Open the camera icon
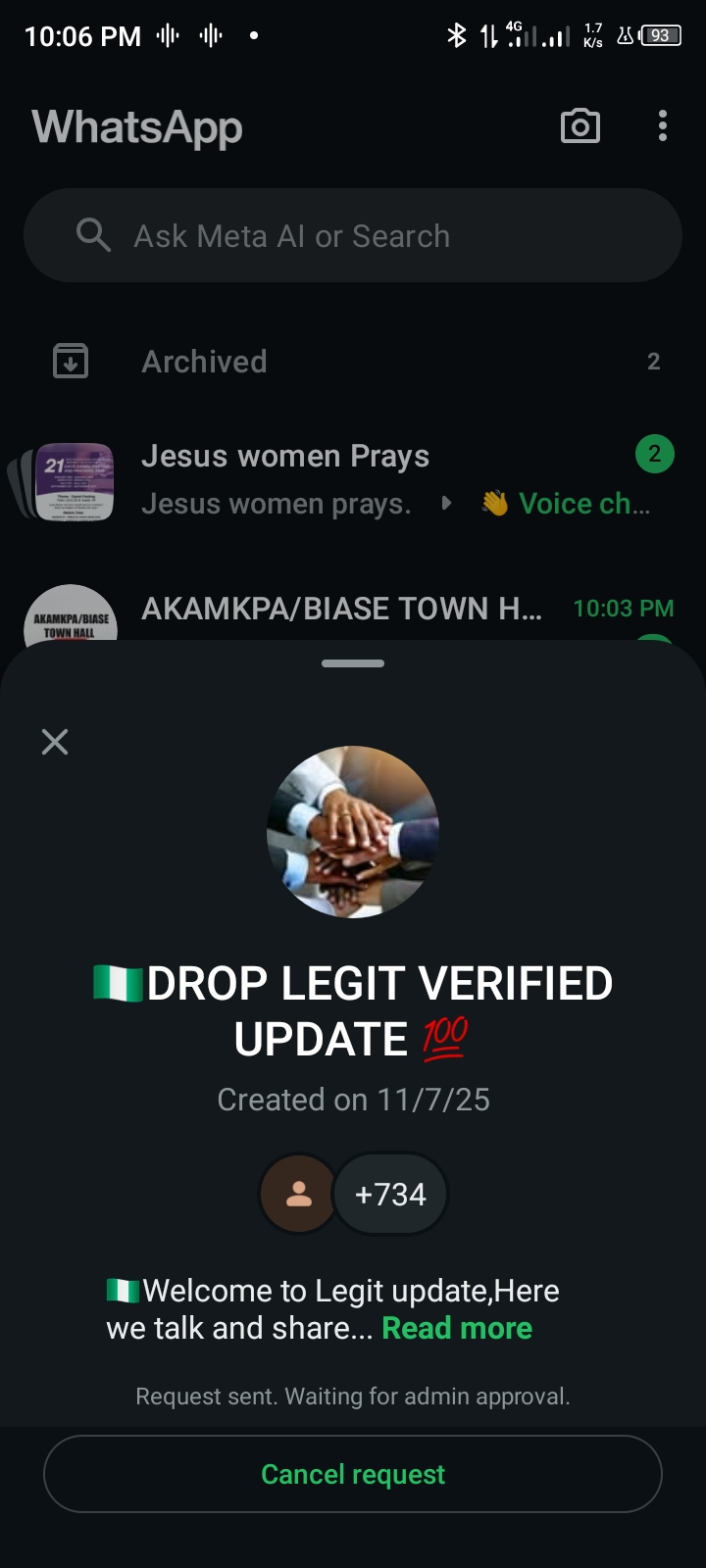Viewport: 706px width, 1568px height. 580,126
